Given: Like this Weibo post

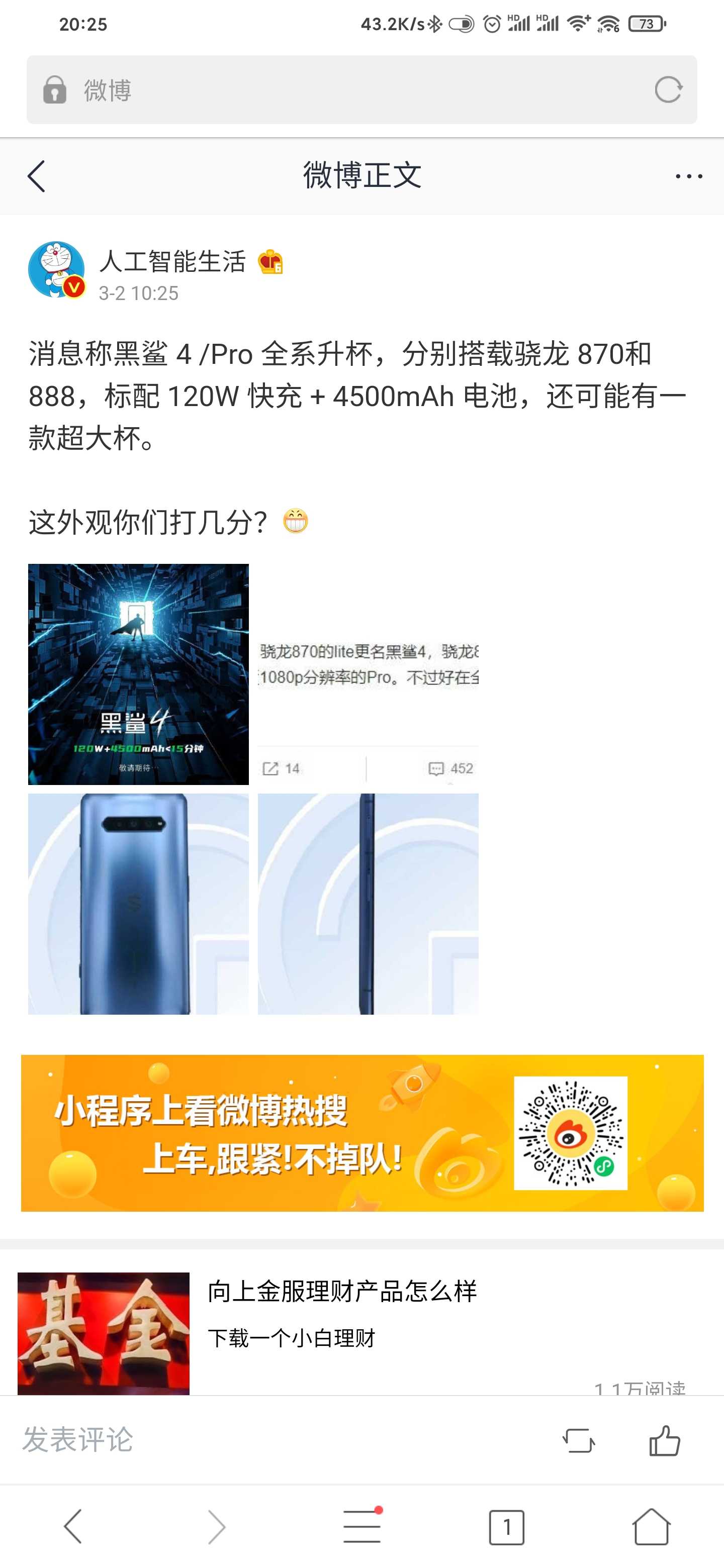Looking at the screenshot, I should [664, 1440].
